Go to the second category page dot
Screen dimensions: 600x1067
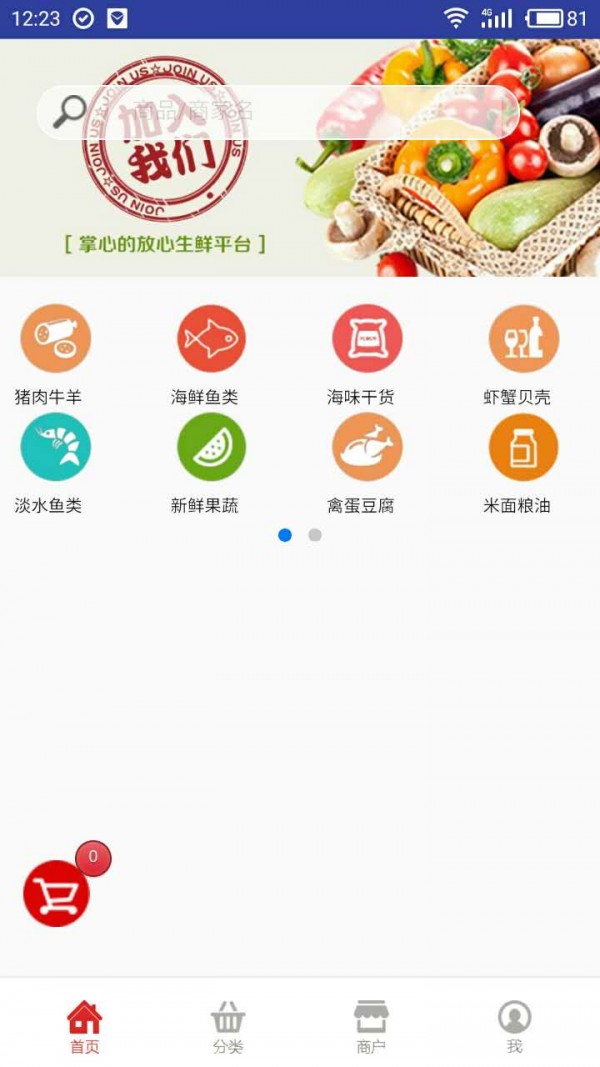point(315,535)
